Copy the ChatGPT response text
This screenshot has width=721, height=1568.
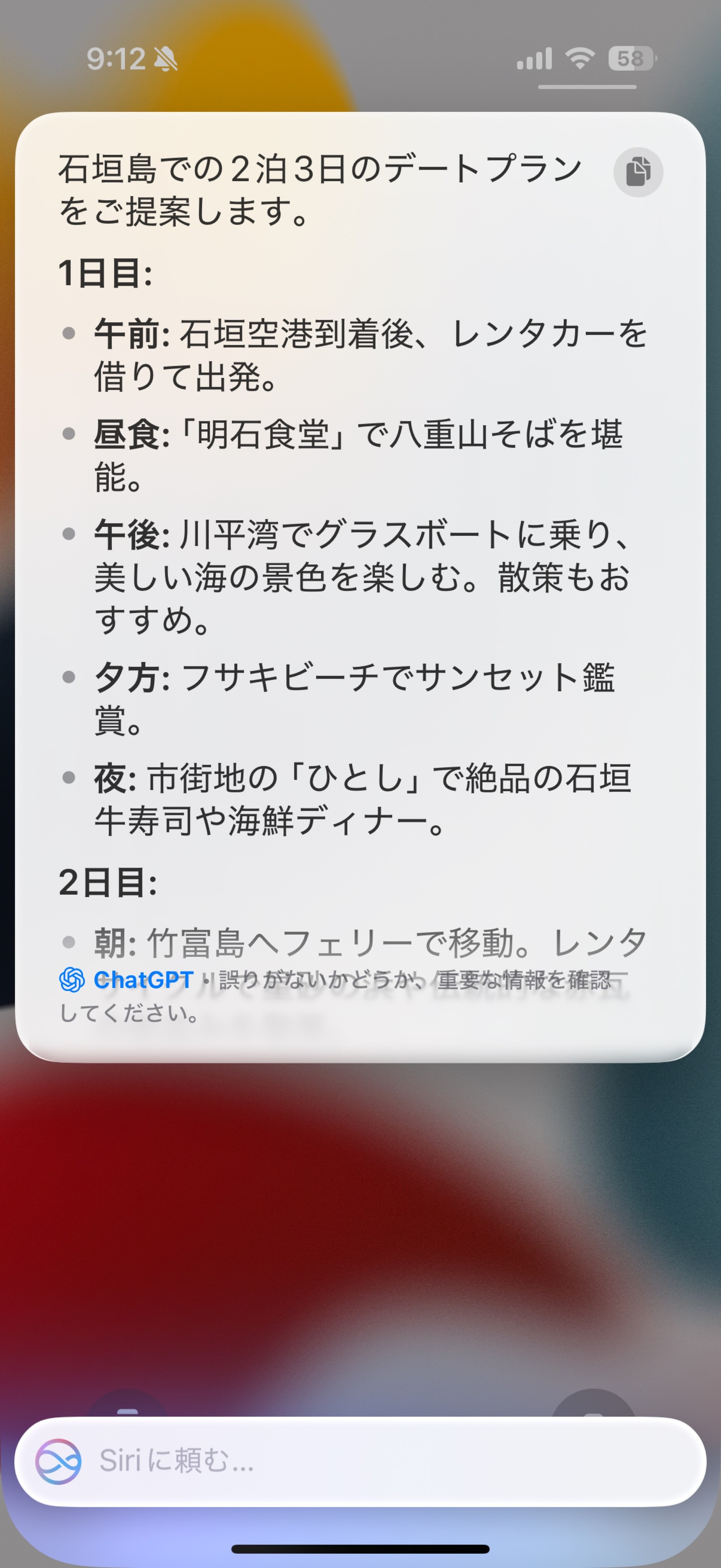[x=638, y=172]
